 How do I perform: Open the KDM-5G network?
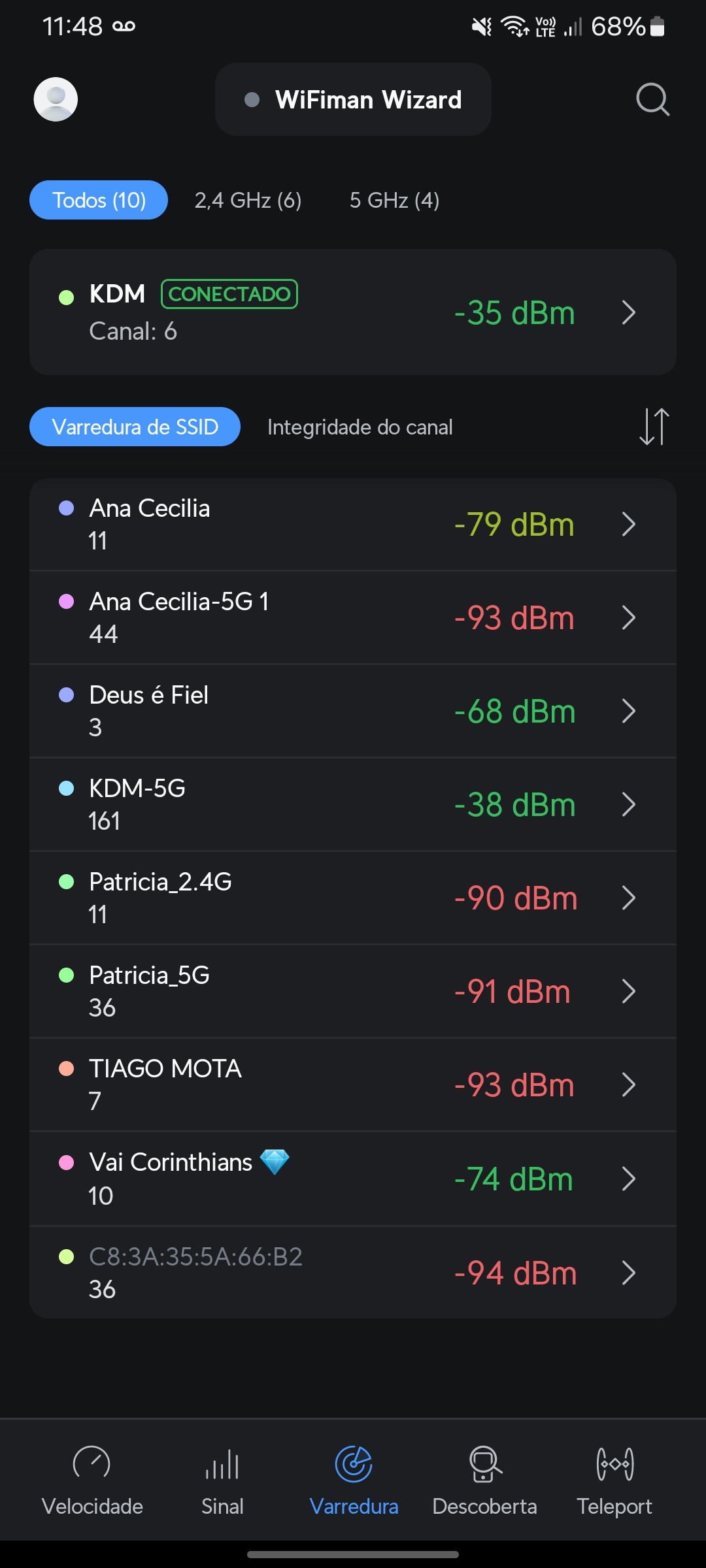coord(353,804)
